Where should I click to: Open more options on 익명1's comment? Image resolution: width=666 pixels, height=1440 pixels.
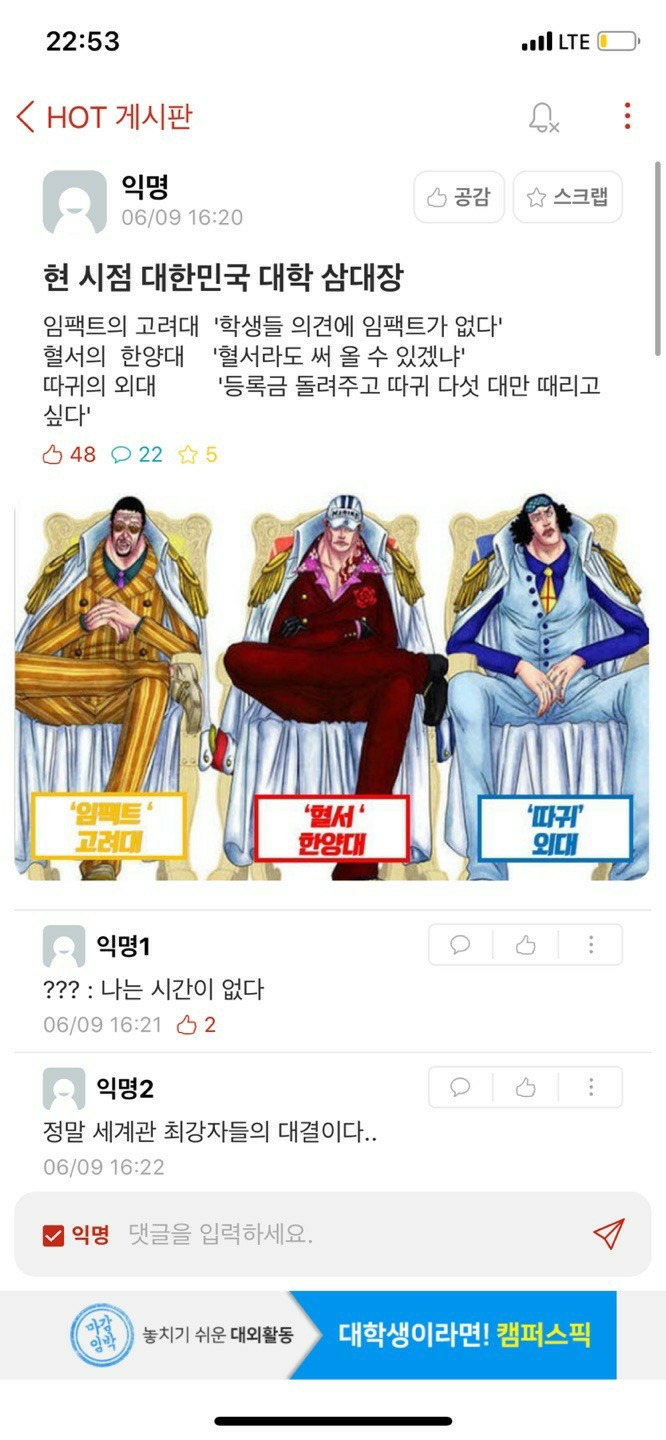point(590,945)
